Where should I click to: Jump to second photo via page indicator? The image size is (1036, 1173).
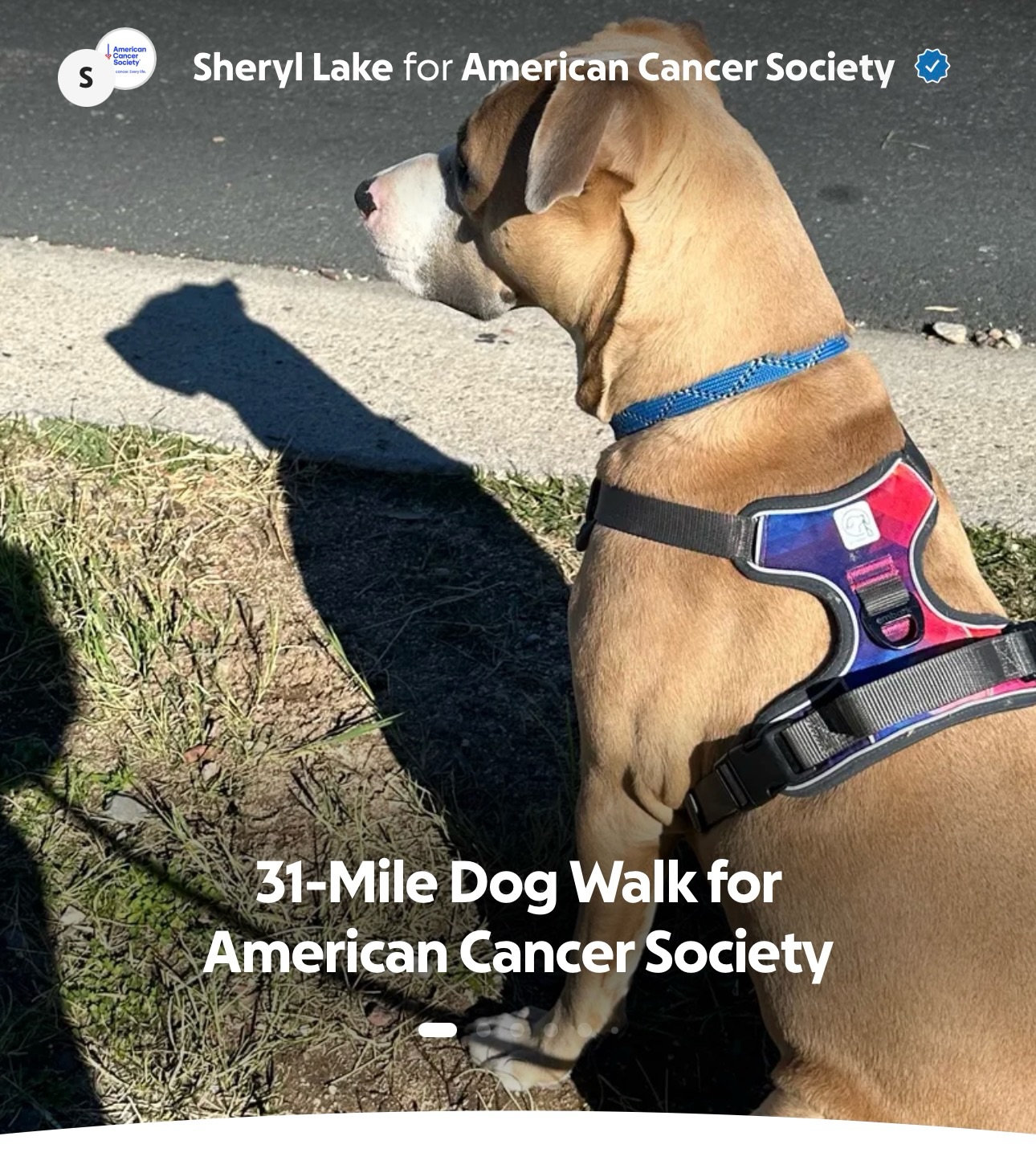[484, 1029]
